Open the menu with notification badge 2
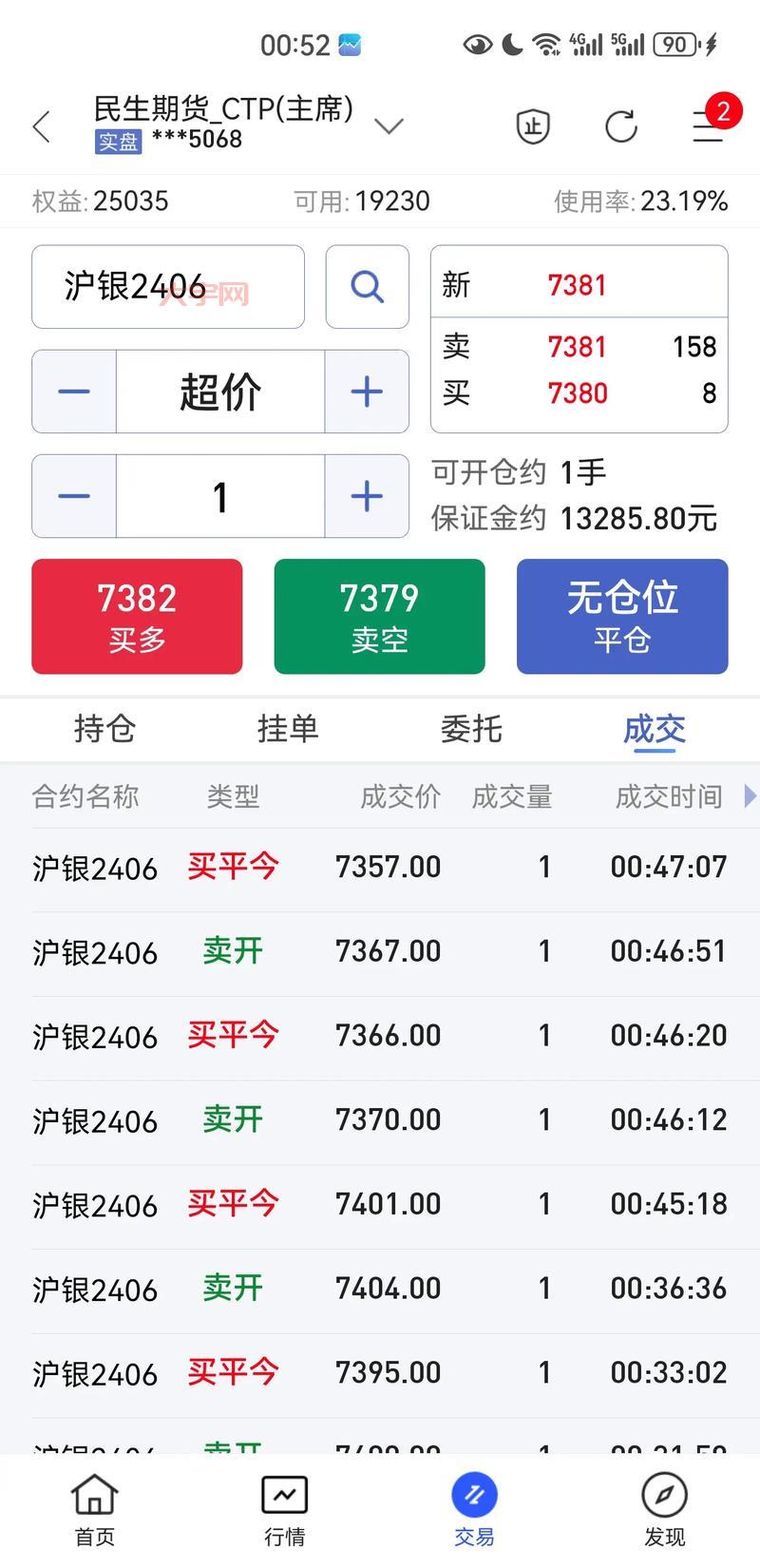 (x=708, y=128)
